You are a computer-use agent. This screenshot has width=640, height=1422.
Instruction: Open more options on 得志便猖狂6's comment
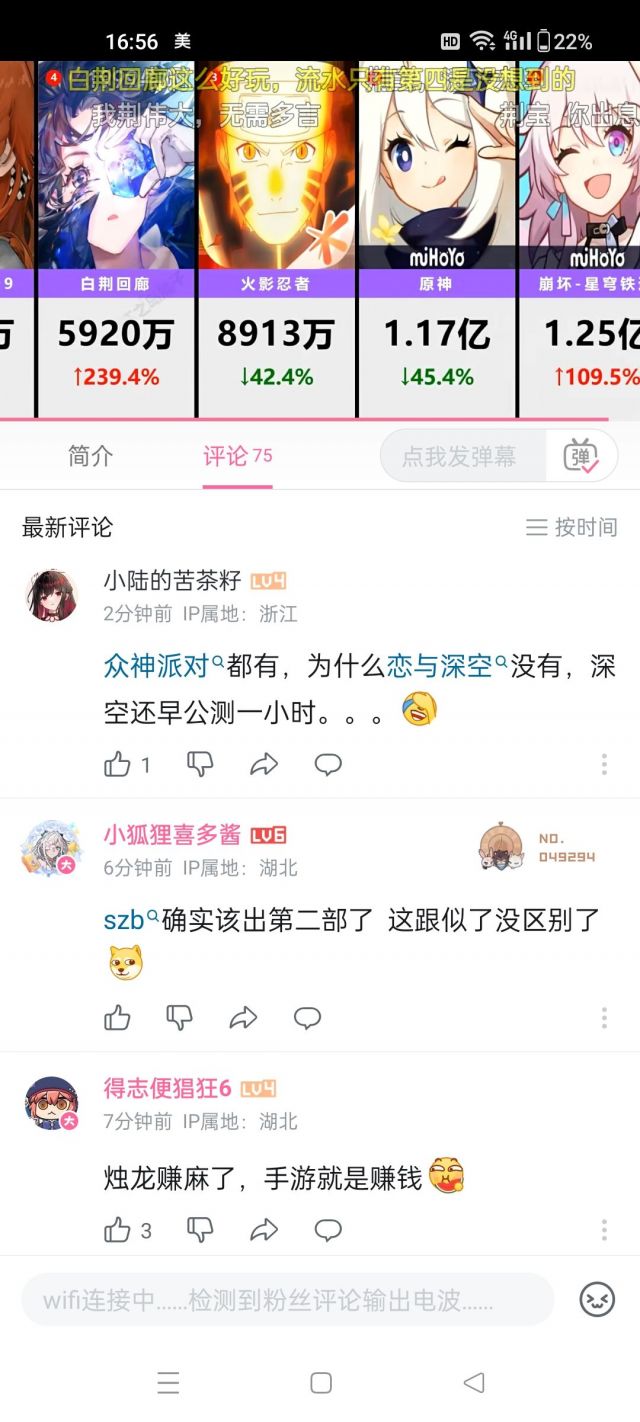point(605,1231)
